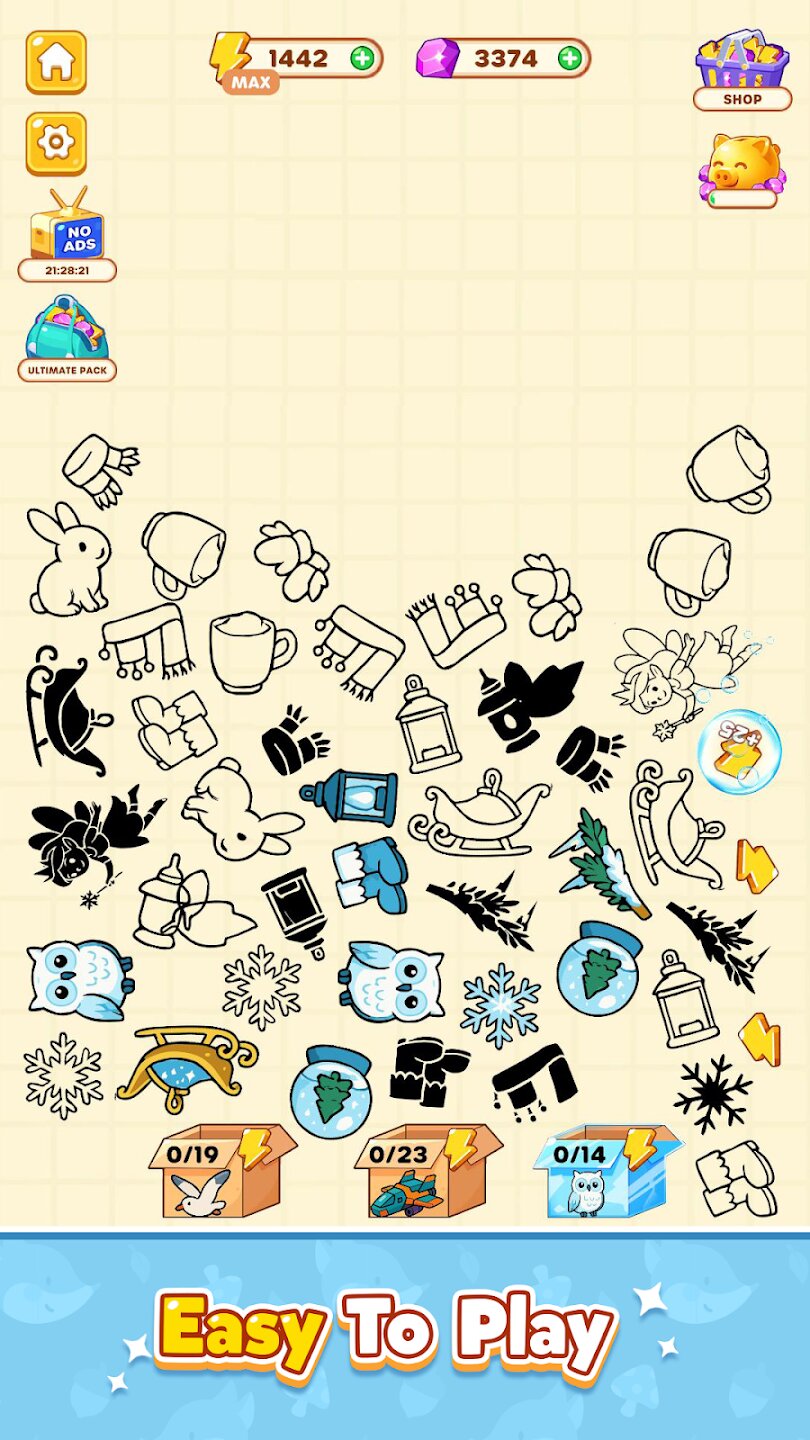Image resolution: width=810 pixels, height=1440 pixels.
Task: Go to the home screen button
Action: [x=56, y=62]
